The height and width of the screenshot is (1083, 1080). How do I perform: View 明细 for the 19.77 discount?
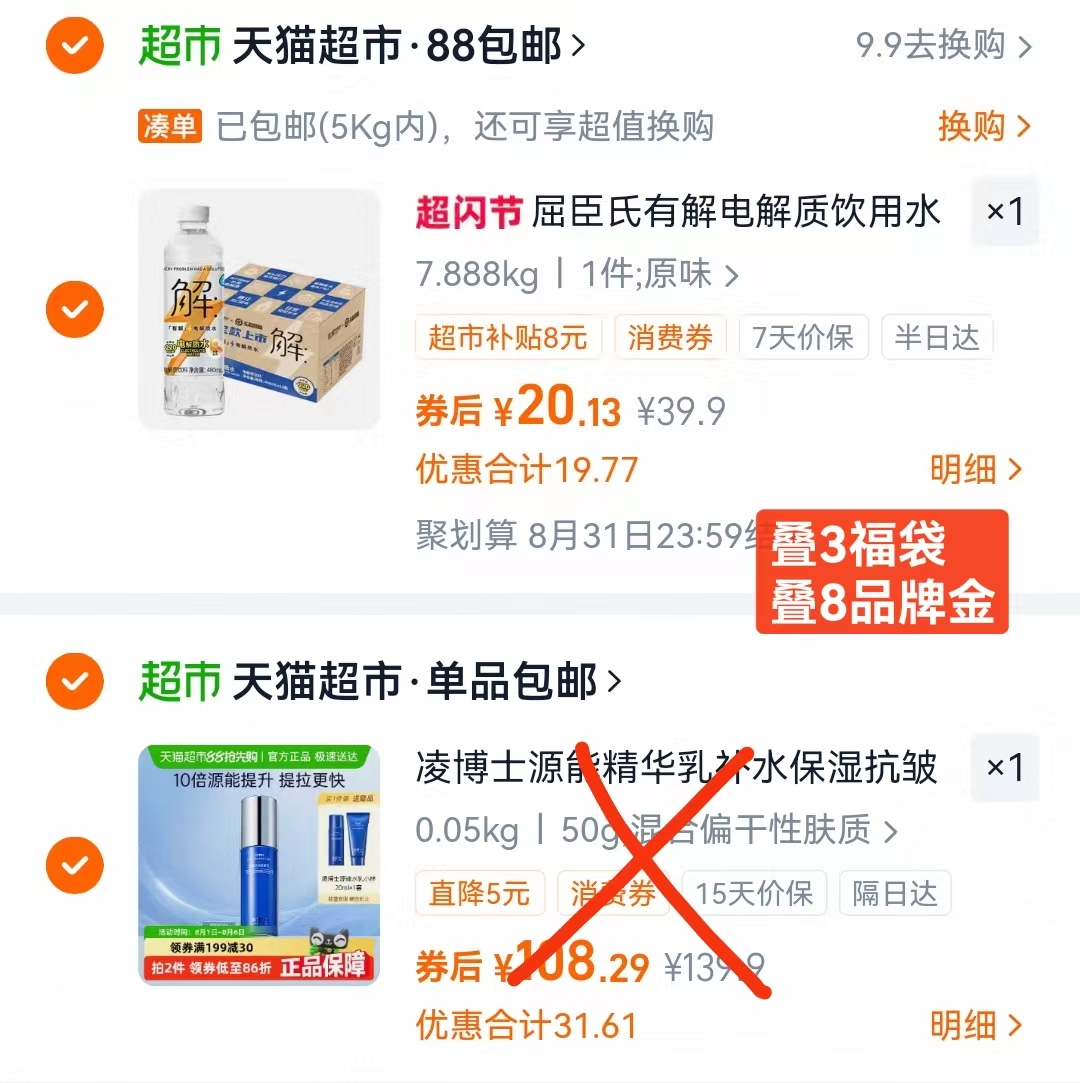click(976, 469)
